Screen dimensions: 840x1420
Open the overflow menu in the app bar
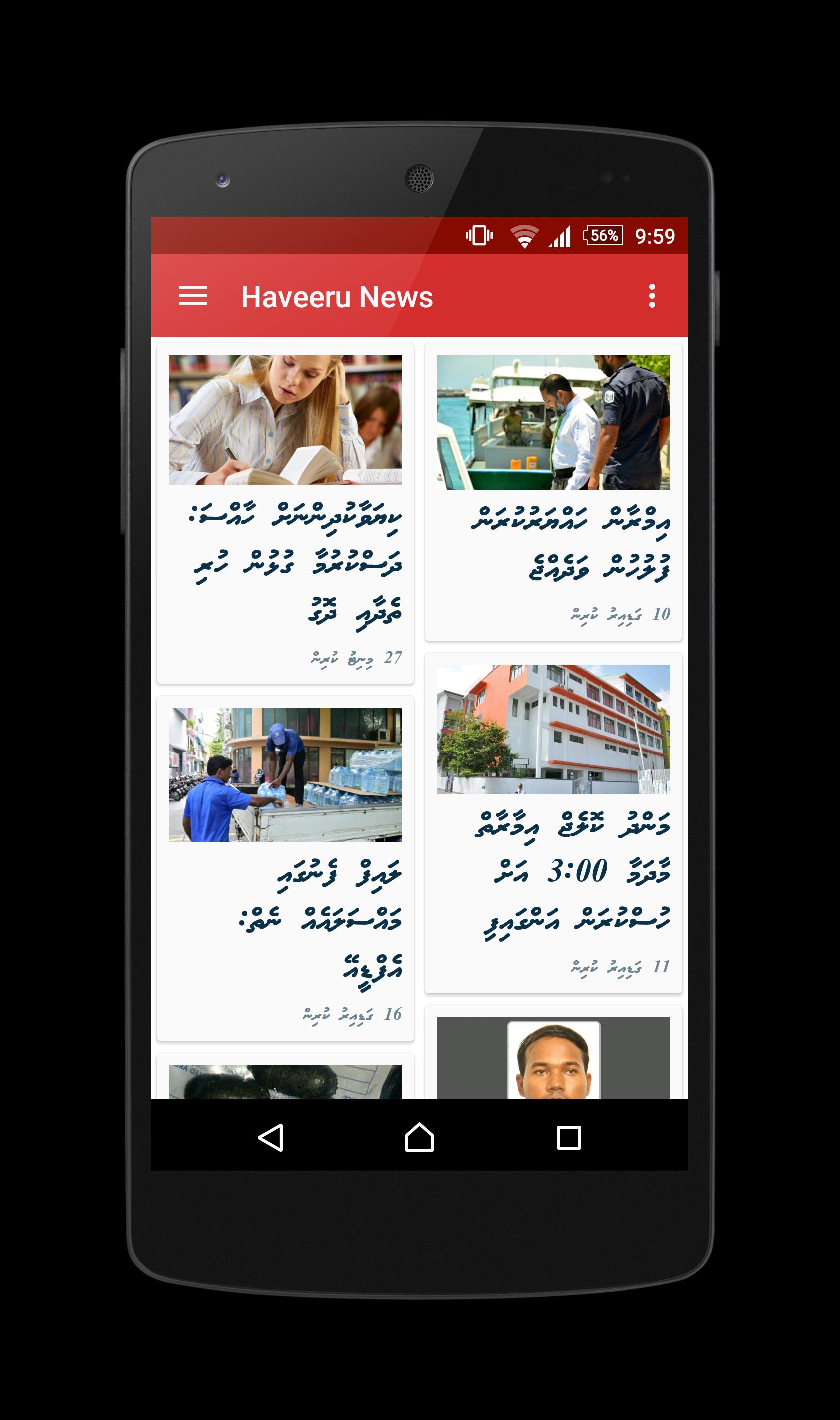coord(652,296)
